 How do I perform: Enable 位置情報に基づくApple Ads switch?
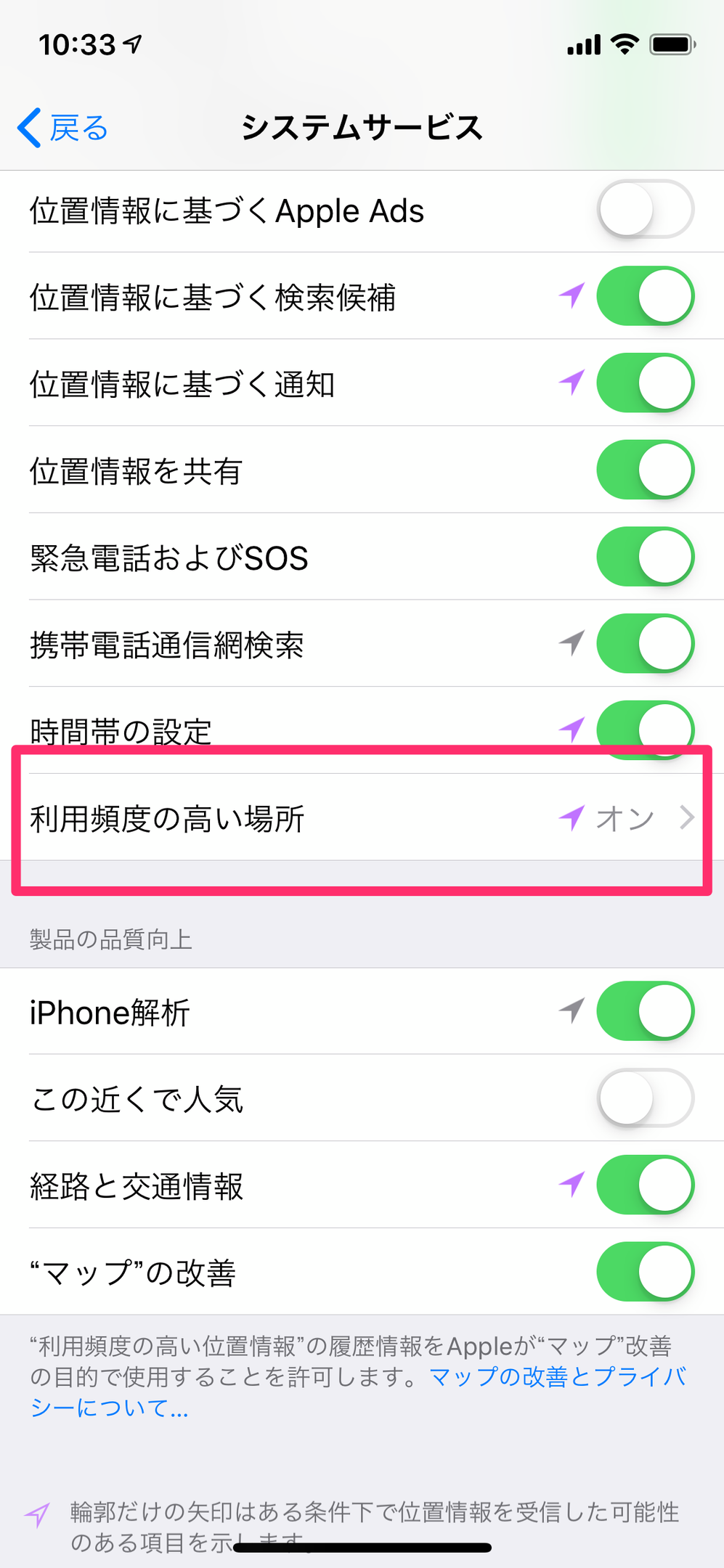(645, 210)
